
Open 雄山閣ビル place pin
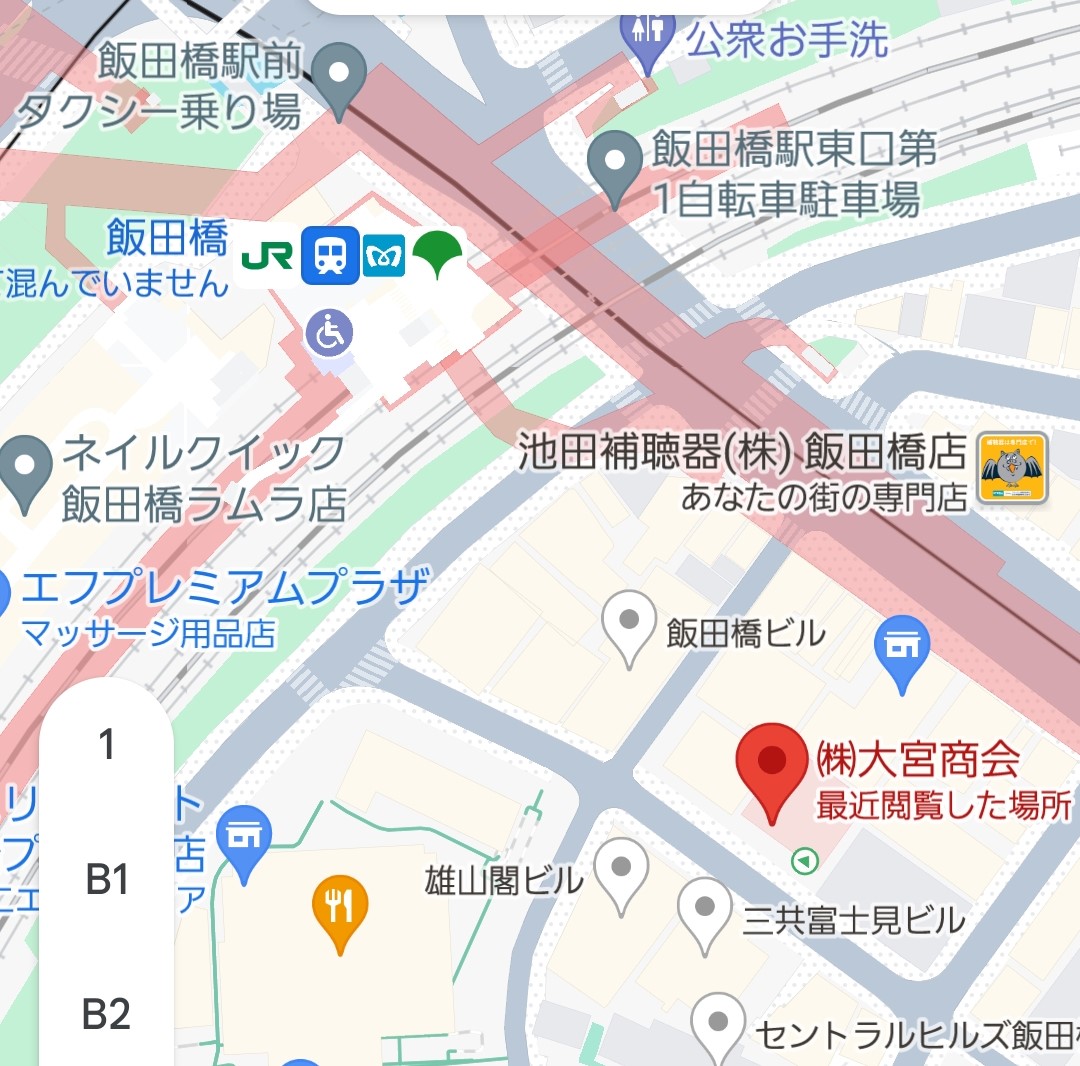[621, 870]
